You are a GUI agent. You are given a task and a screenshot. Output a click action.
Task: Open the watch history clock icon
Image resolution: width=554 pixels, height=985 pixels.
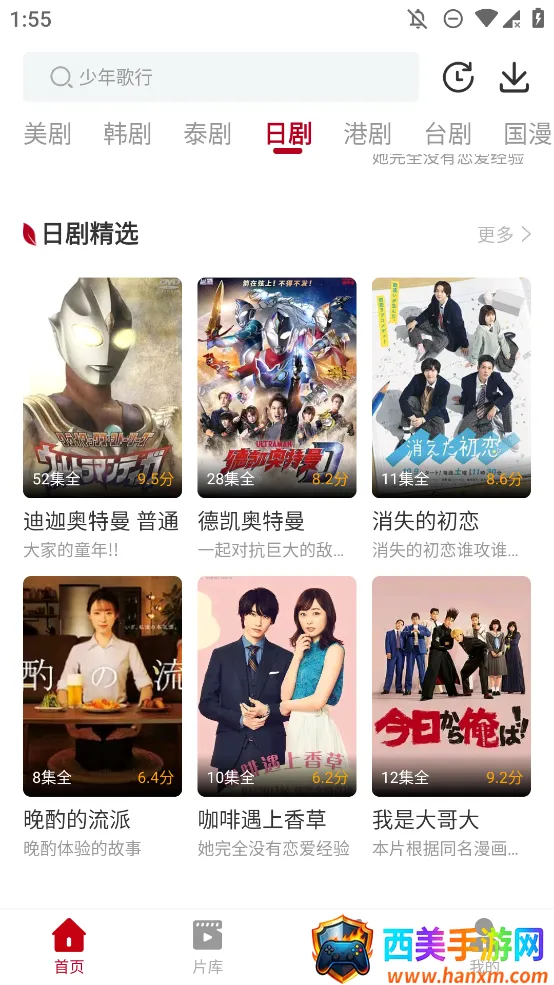458,77
